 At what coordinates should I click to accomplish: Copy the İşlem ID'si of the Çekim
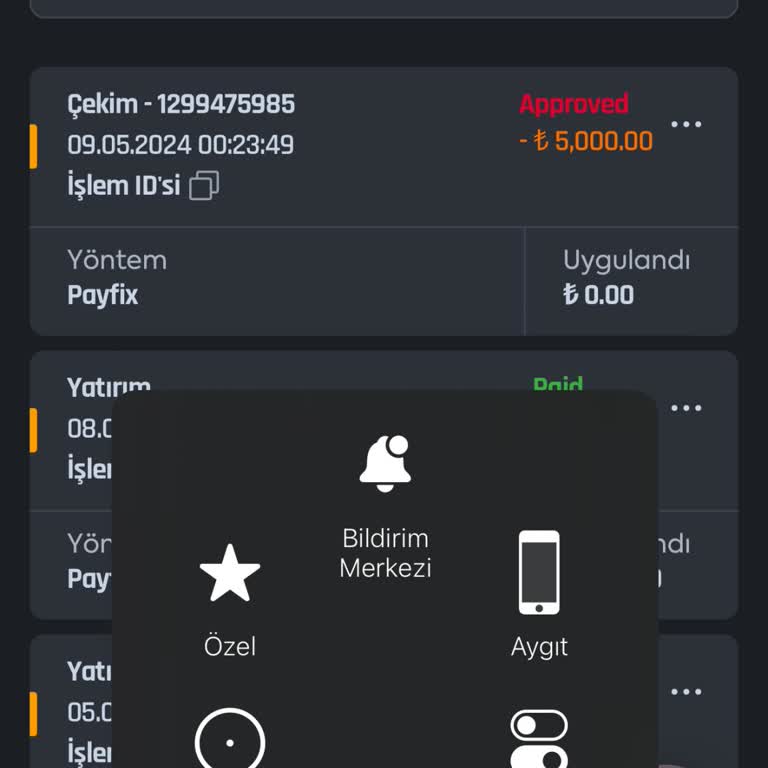(x=204, y=186)
